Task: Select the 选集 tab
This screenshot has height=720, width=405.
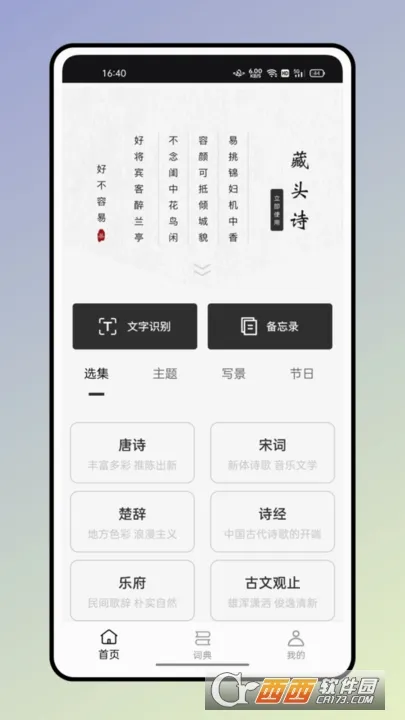Action: tap(96, 374)
